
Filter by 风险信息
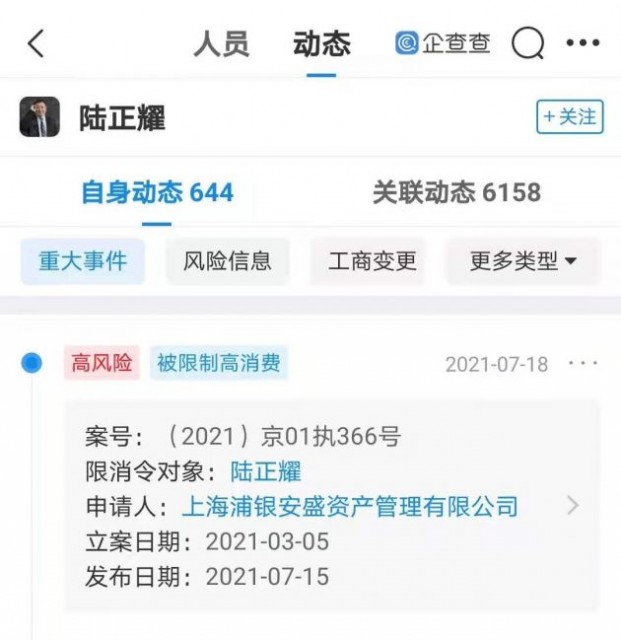227,262
